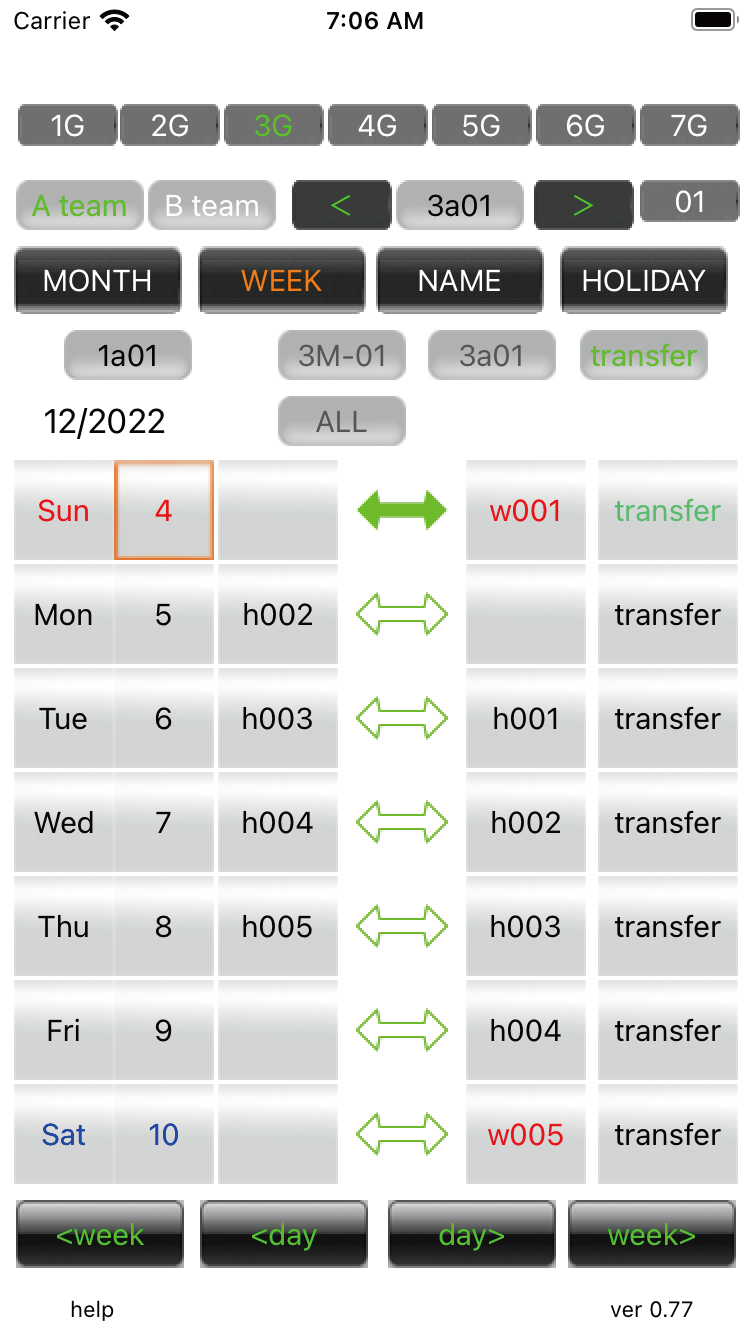750x1334 pixels.
Task: Open the MONTH view
Action: point(98,281)
